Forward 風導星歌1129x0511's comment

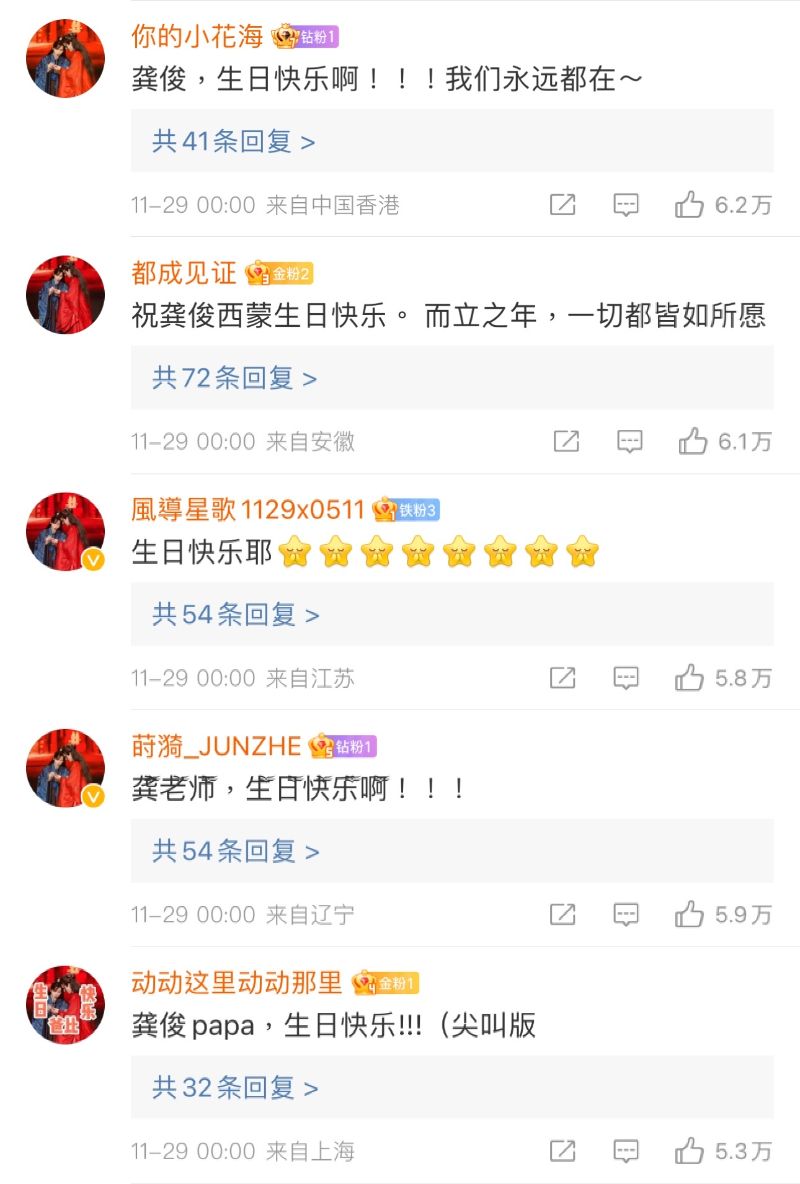pos(563,678)
